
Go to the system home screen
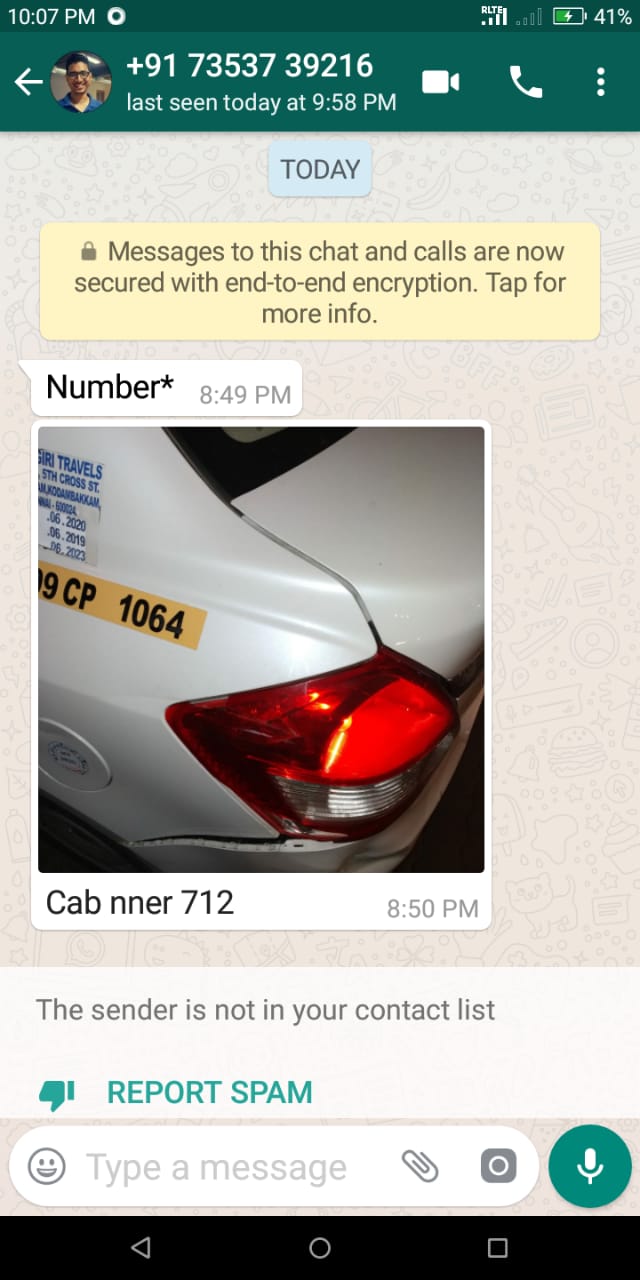coord(320,1247)
